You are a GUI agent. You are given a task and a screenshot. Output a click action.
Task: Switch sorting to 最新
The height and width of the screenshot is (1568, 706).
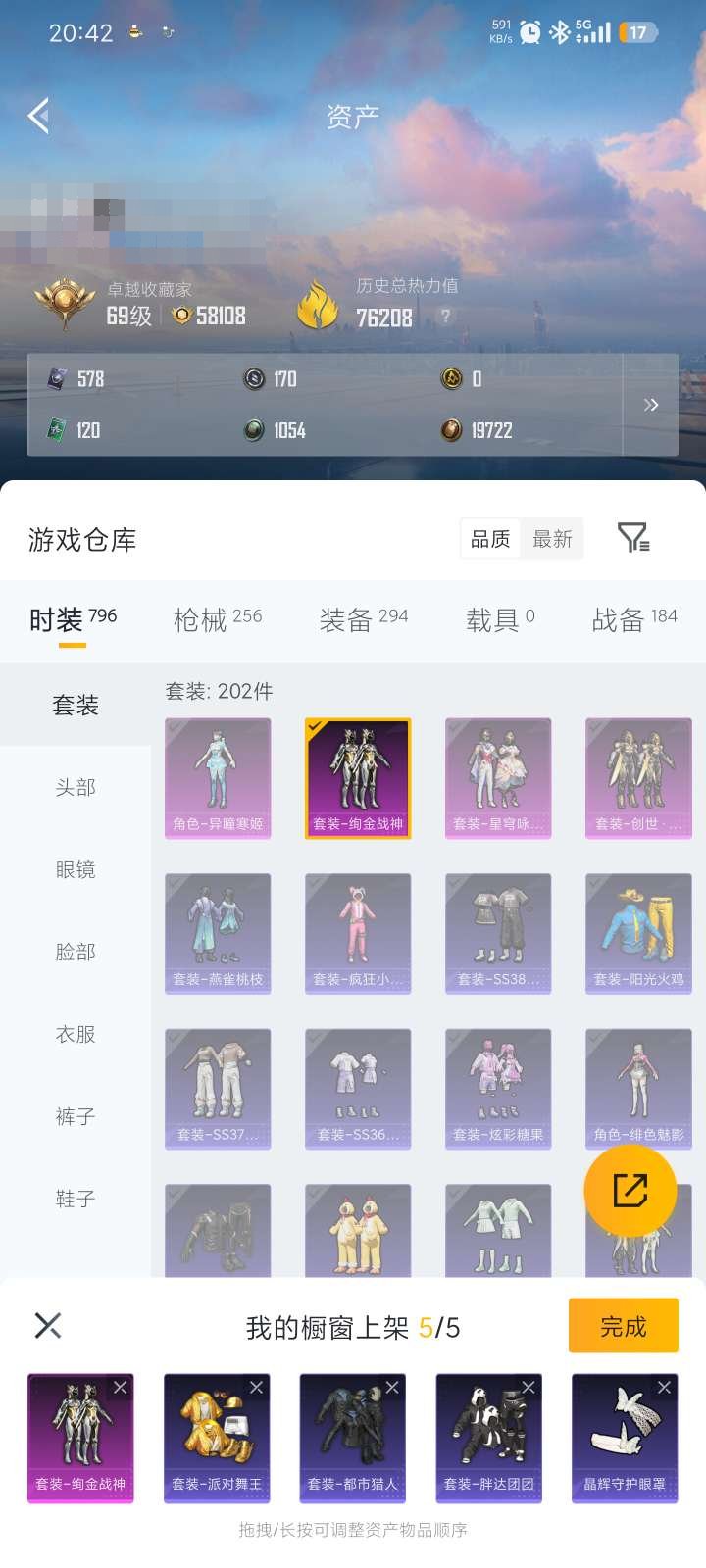click(x=553, y=538)
